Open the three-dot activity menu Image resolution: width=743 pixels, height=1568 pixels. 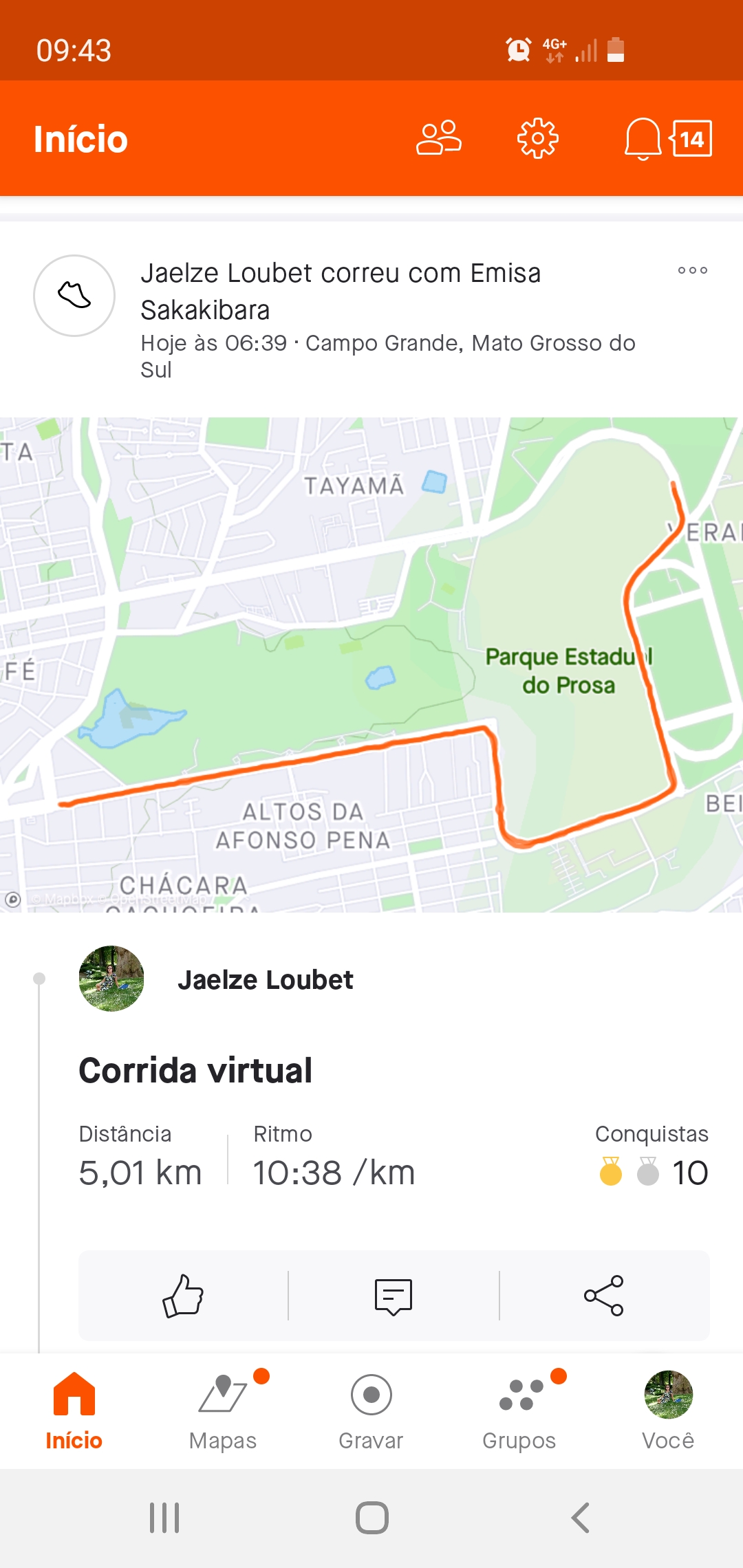click(x=693, y=270)
